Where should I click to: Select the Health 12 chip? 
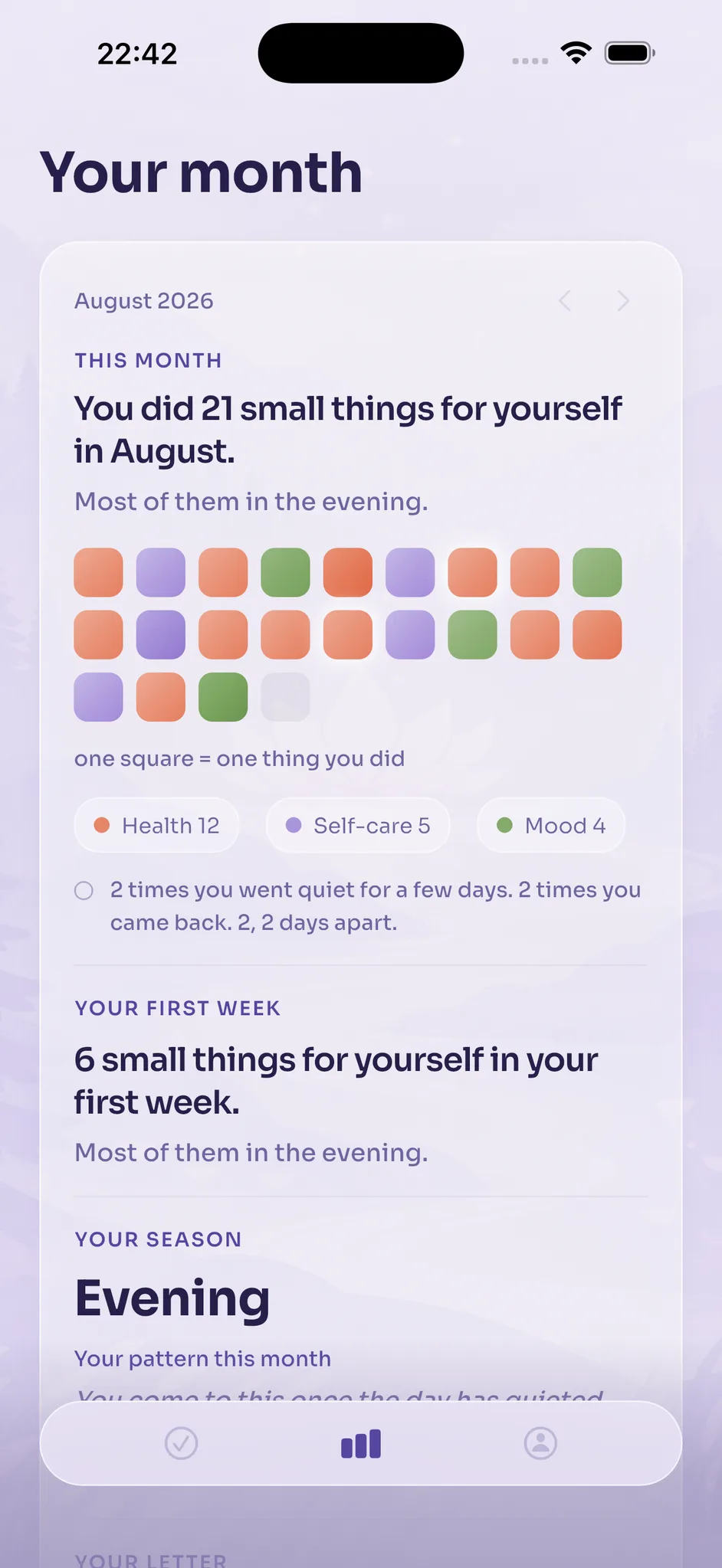pos(156,826)
